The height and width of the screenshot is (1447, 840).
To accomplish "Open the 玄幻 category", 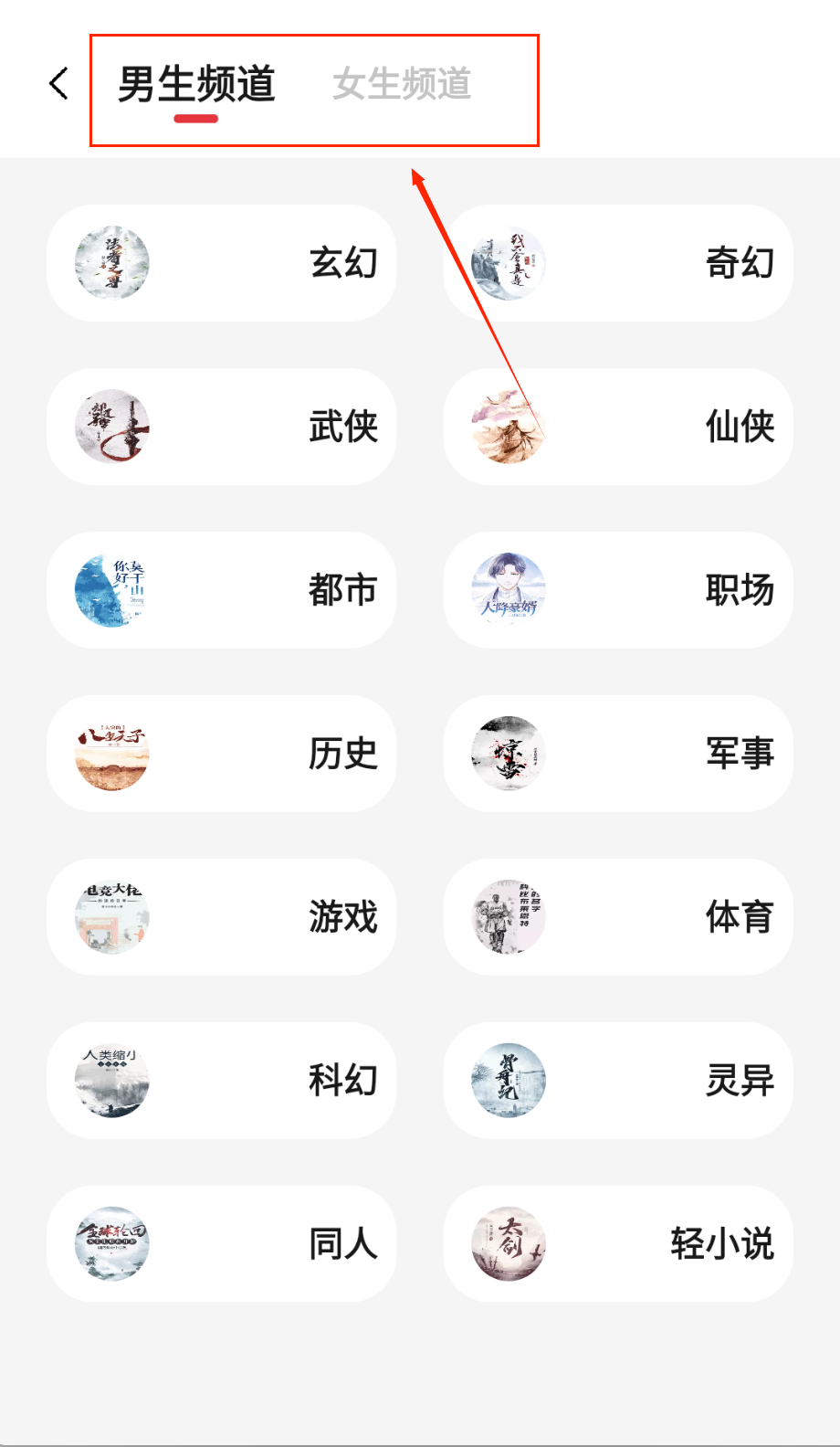I will click(x=222, y=263).
